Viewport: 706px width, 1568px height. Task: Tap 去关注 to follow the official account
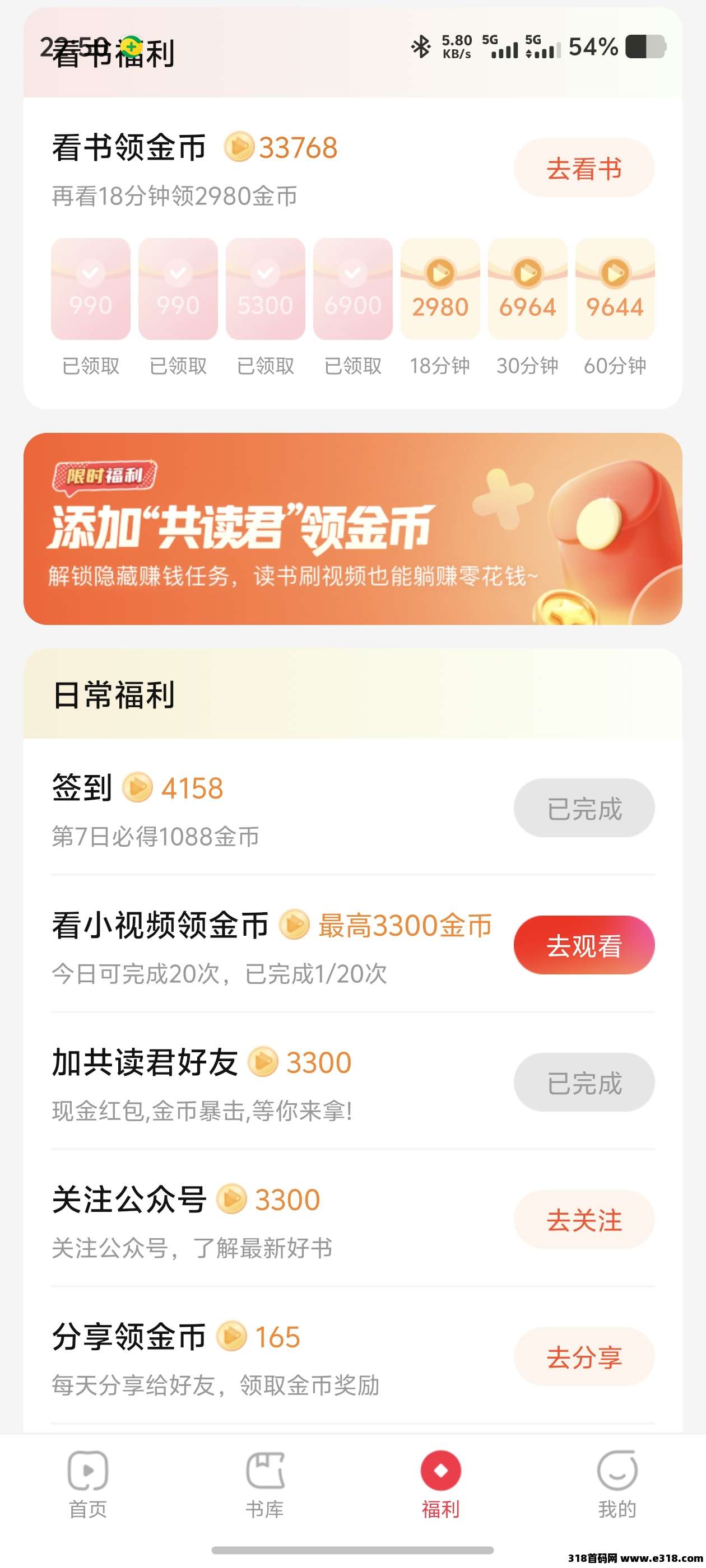[583, 1219]
